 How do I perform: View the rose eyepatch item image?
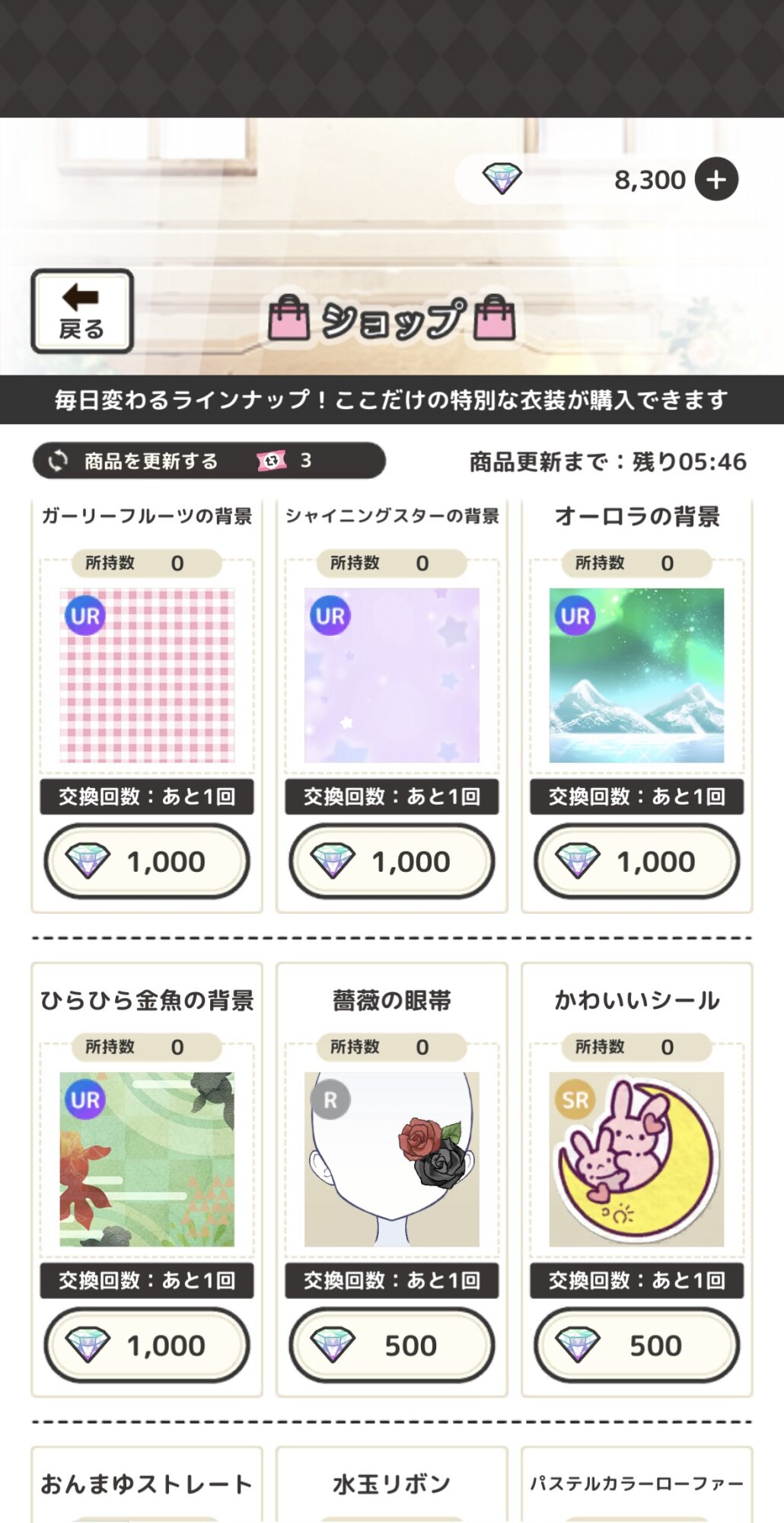point(392,1159)
